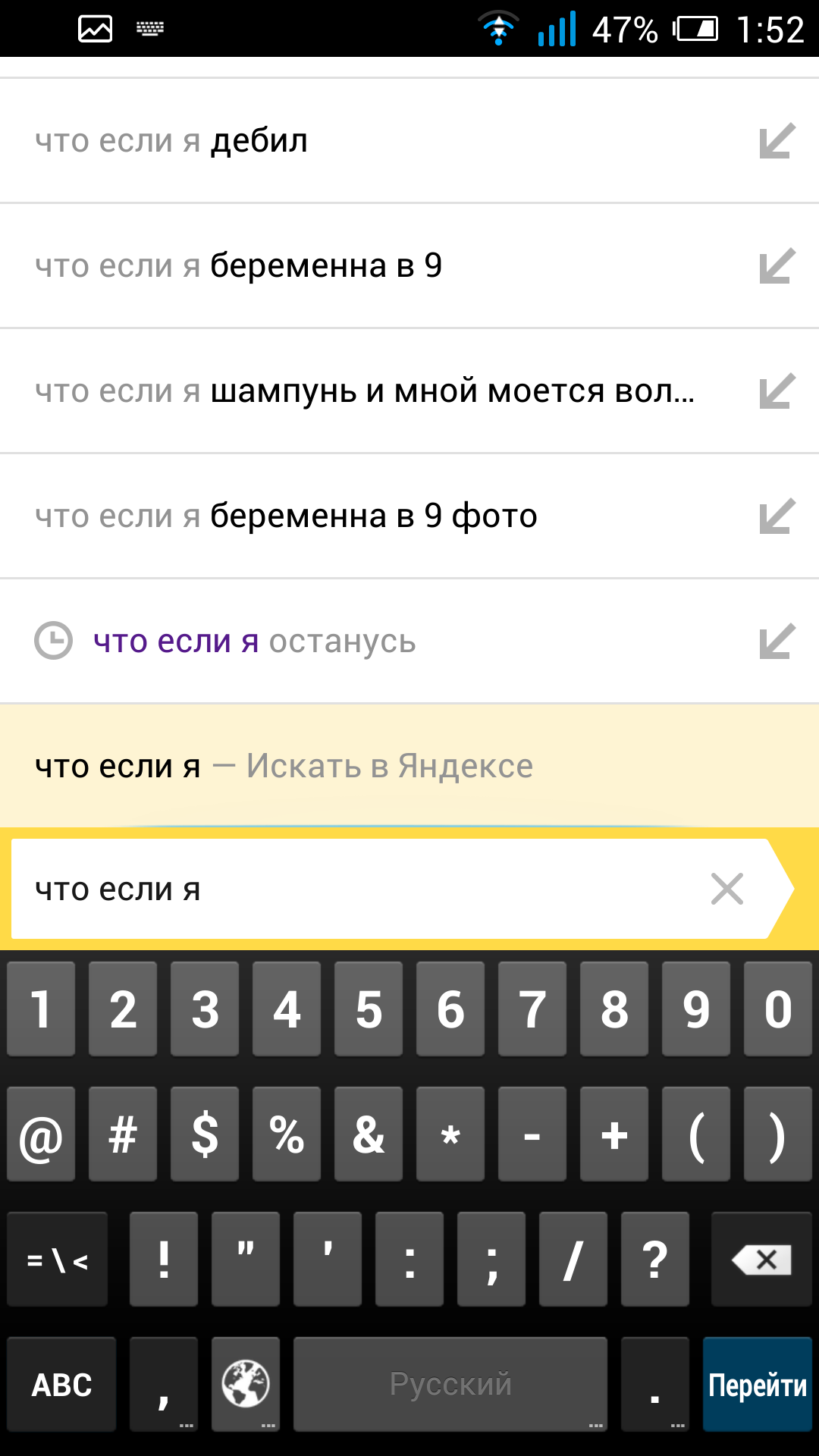The image size is (819, 1456).
Task: Tap Перейти to run the search
Action: [x=756, y=1382]
